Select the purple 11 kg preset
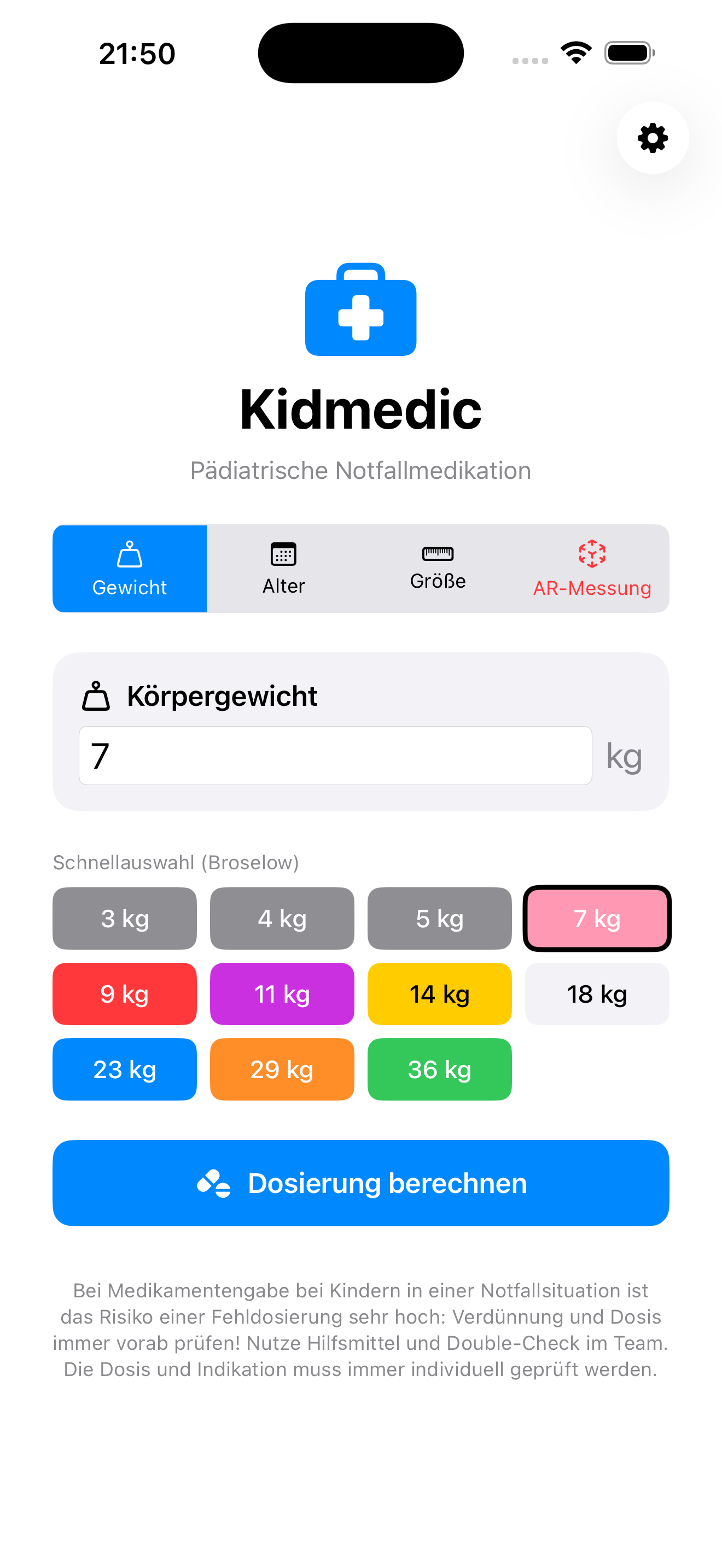The width and height of the screenshot is (722, 1568). (x=282, y=993)
